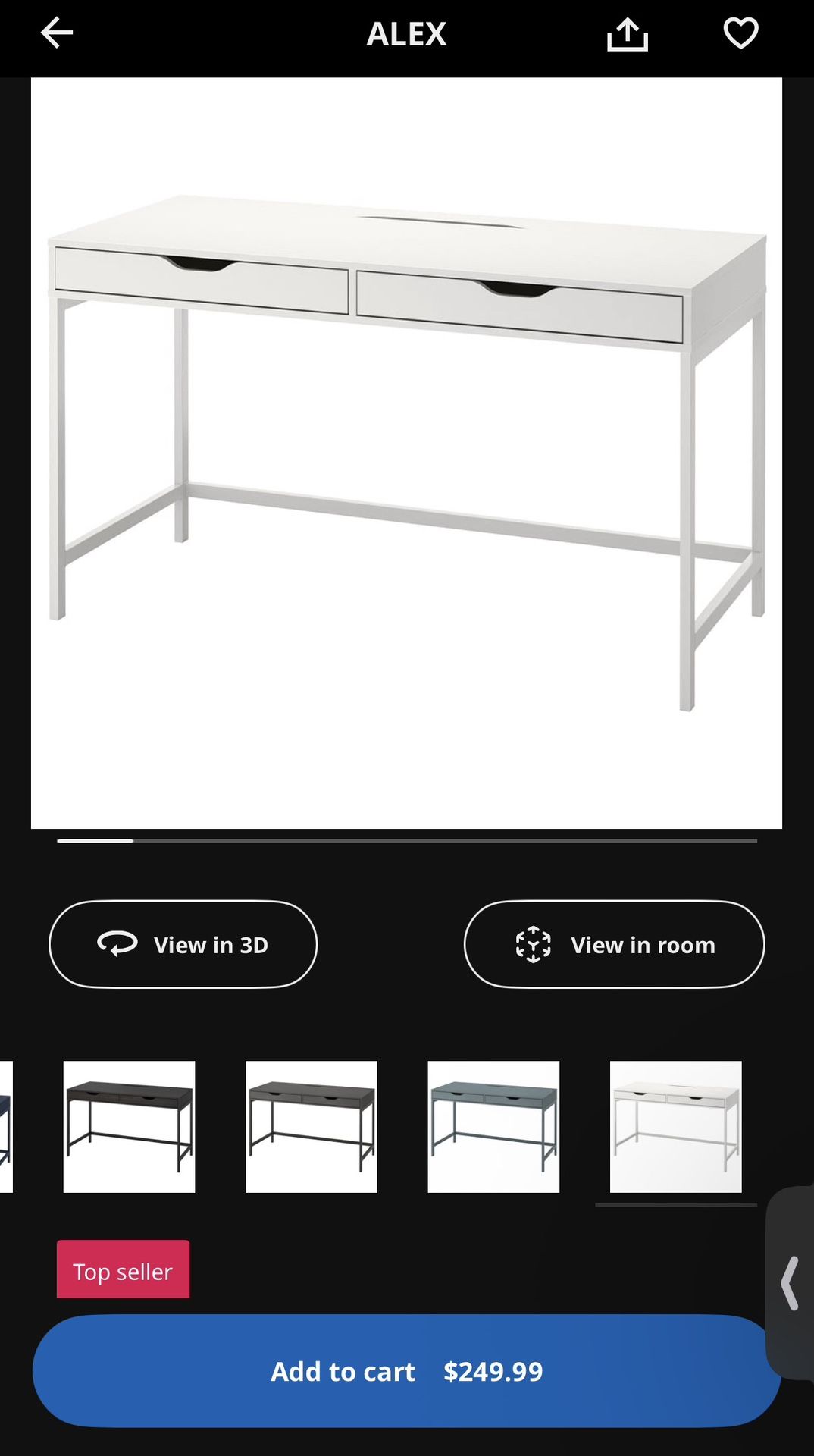Open the color options strip
814x1456 pixels.
(x=407, y=1130)
